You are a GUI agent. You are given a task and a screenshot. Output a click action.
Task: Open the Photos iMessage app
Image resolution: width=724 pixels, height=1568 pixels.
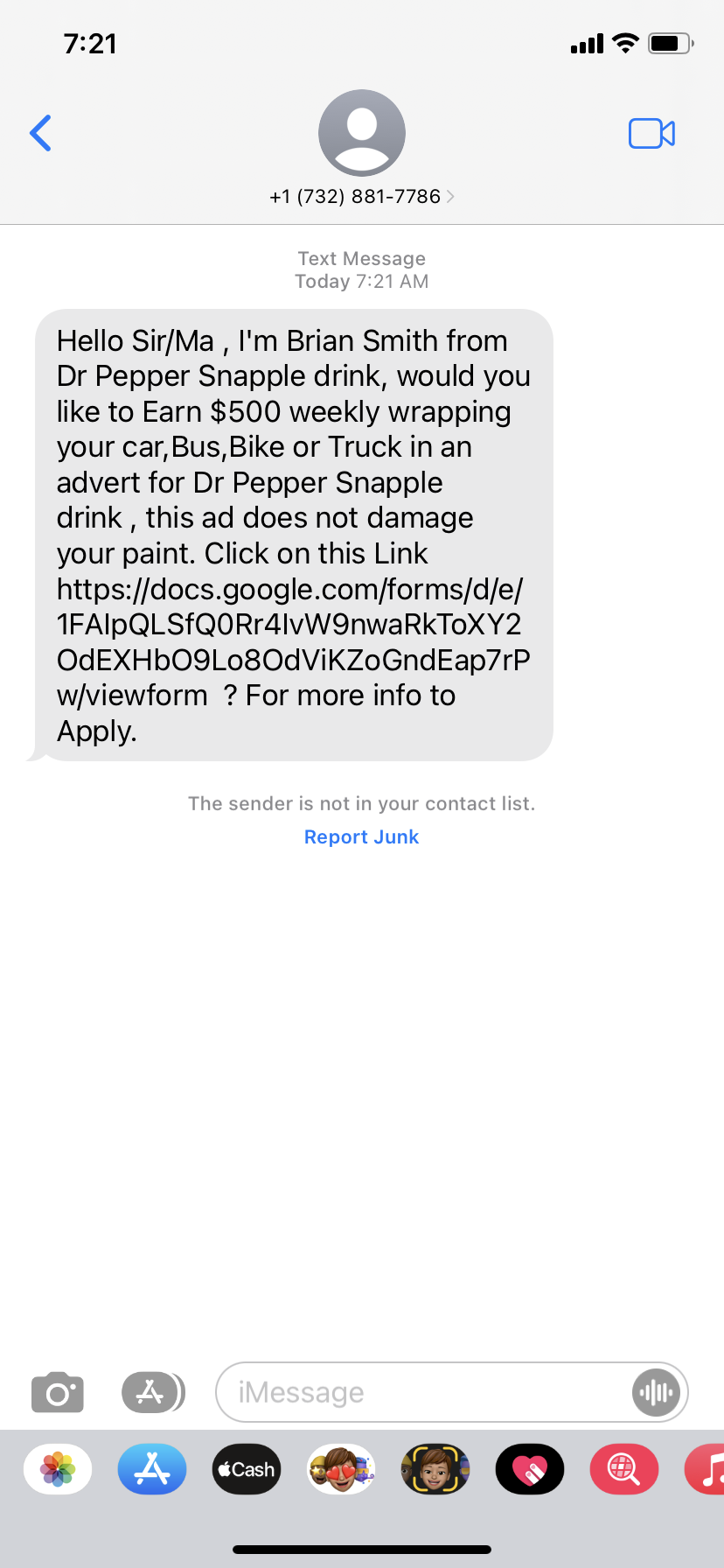[x=58, y=1469]
